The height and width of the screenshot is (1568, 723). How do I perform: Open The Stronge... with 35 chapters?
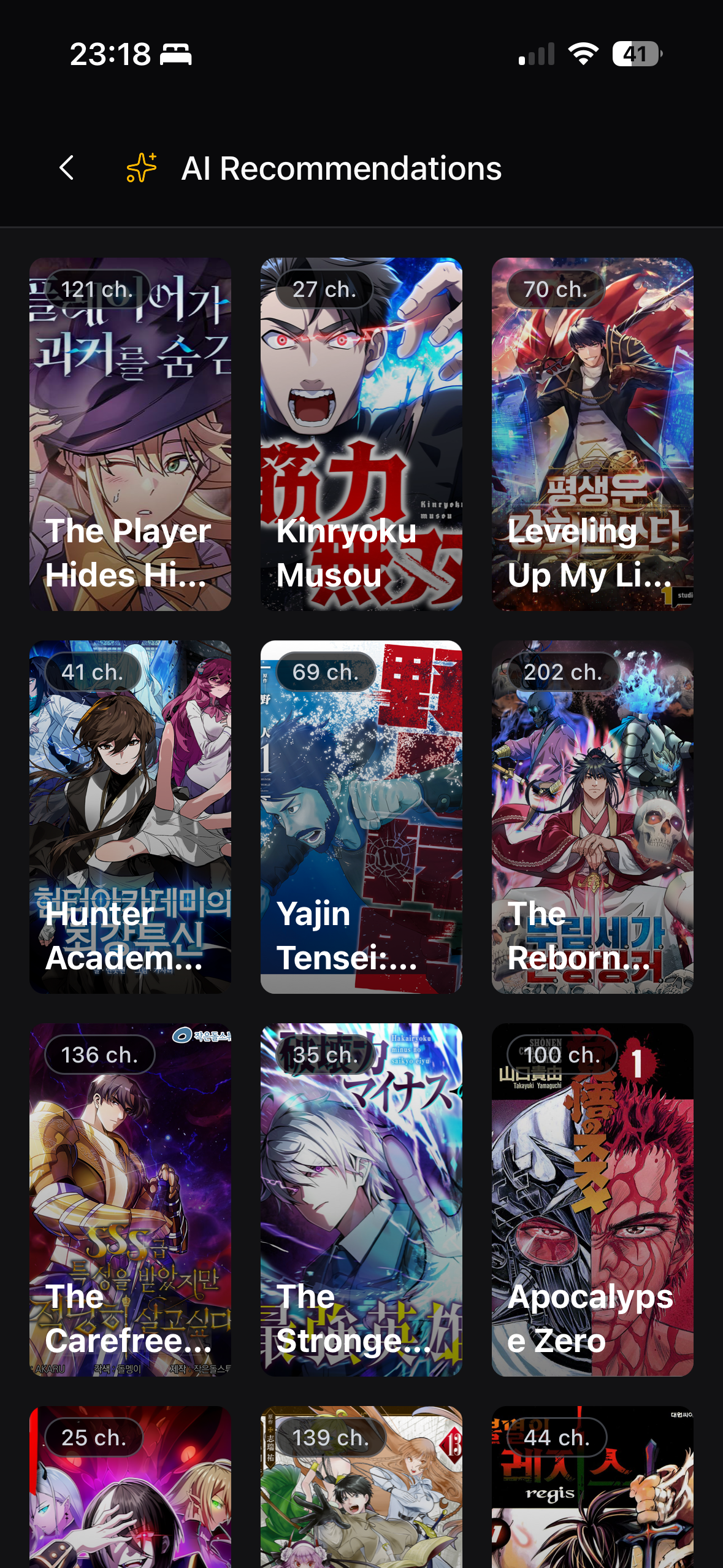tap(361, 1200)
